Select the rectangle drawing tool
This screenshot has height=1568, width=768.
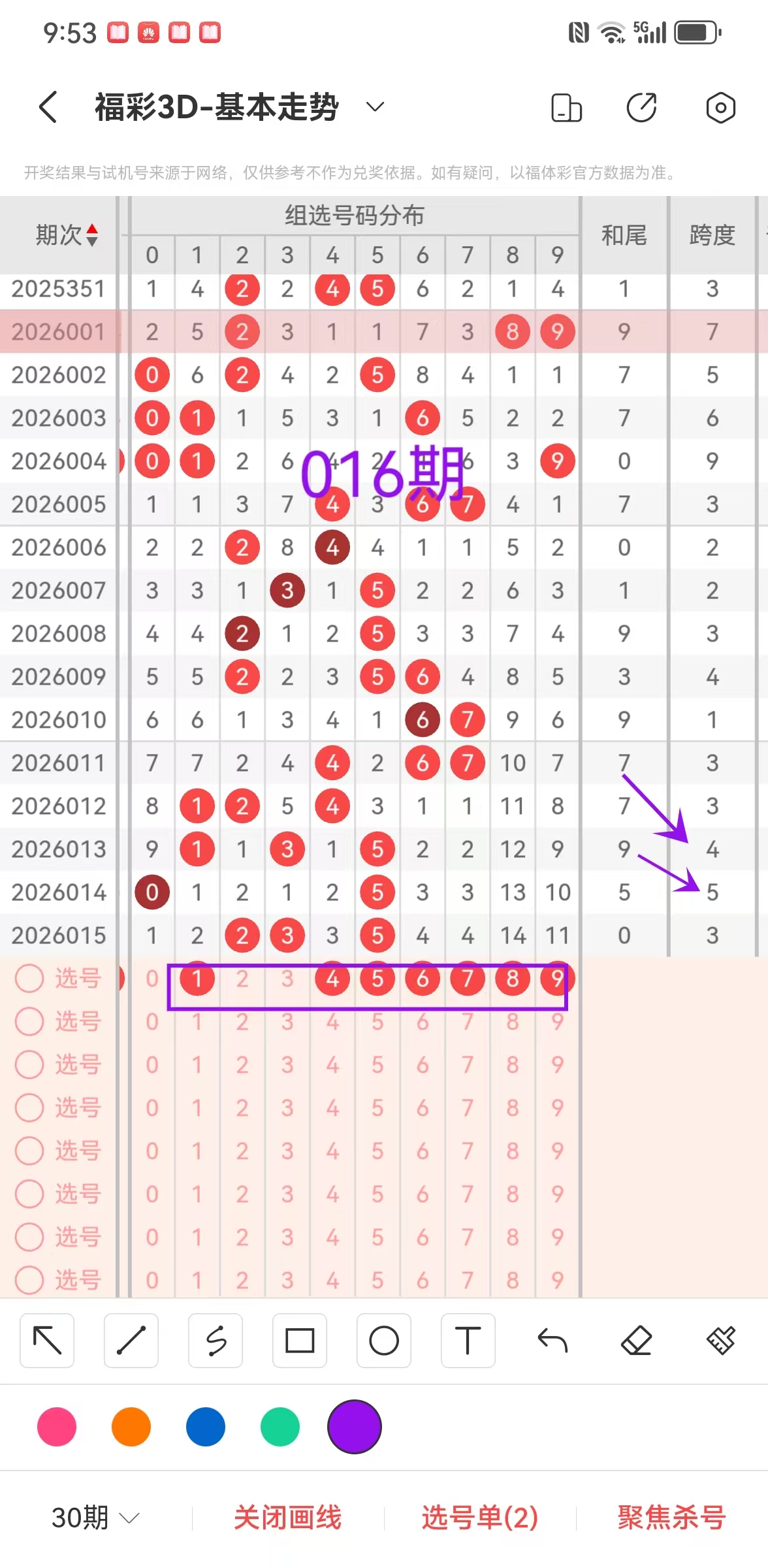click(300, 1341)
